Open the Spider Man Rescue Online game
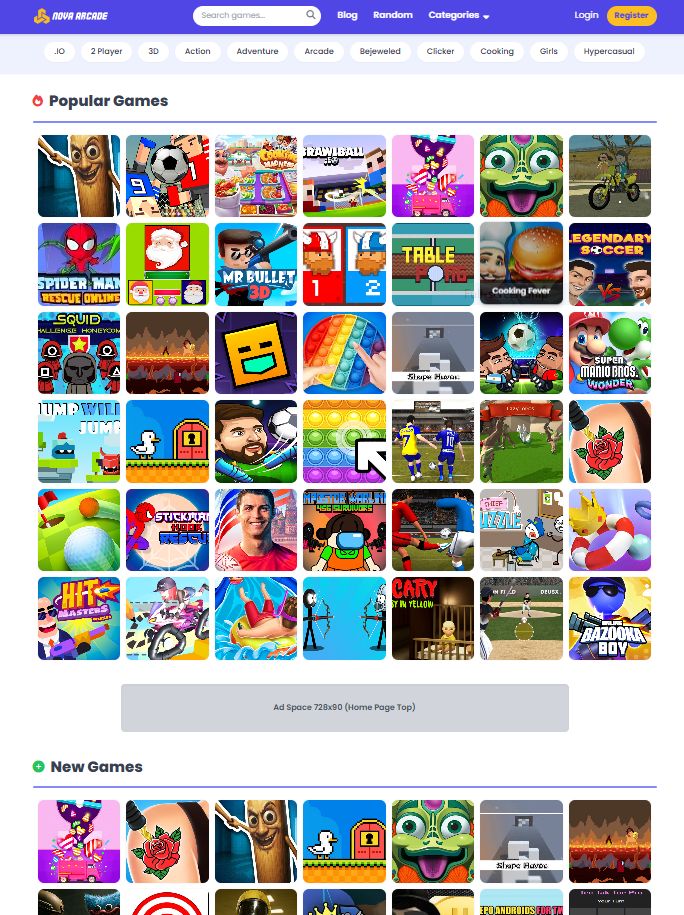Viewport: 684px width, 915px height. coord(79,264)
